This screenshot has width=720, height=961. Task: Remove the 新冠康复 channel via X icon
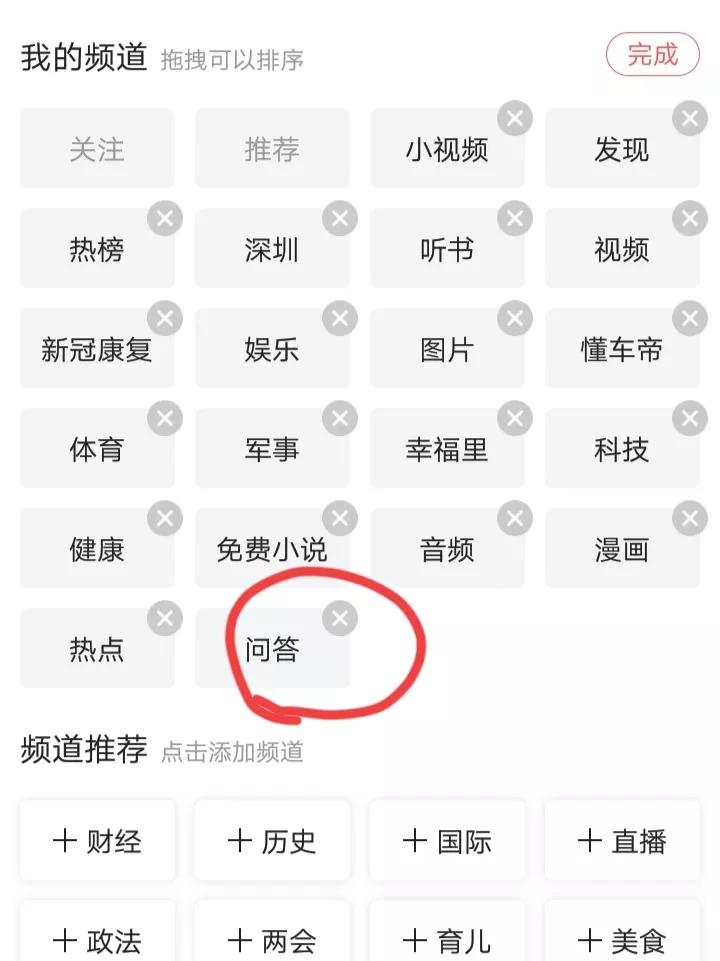[165, 318]
